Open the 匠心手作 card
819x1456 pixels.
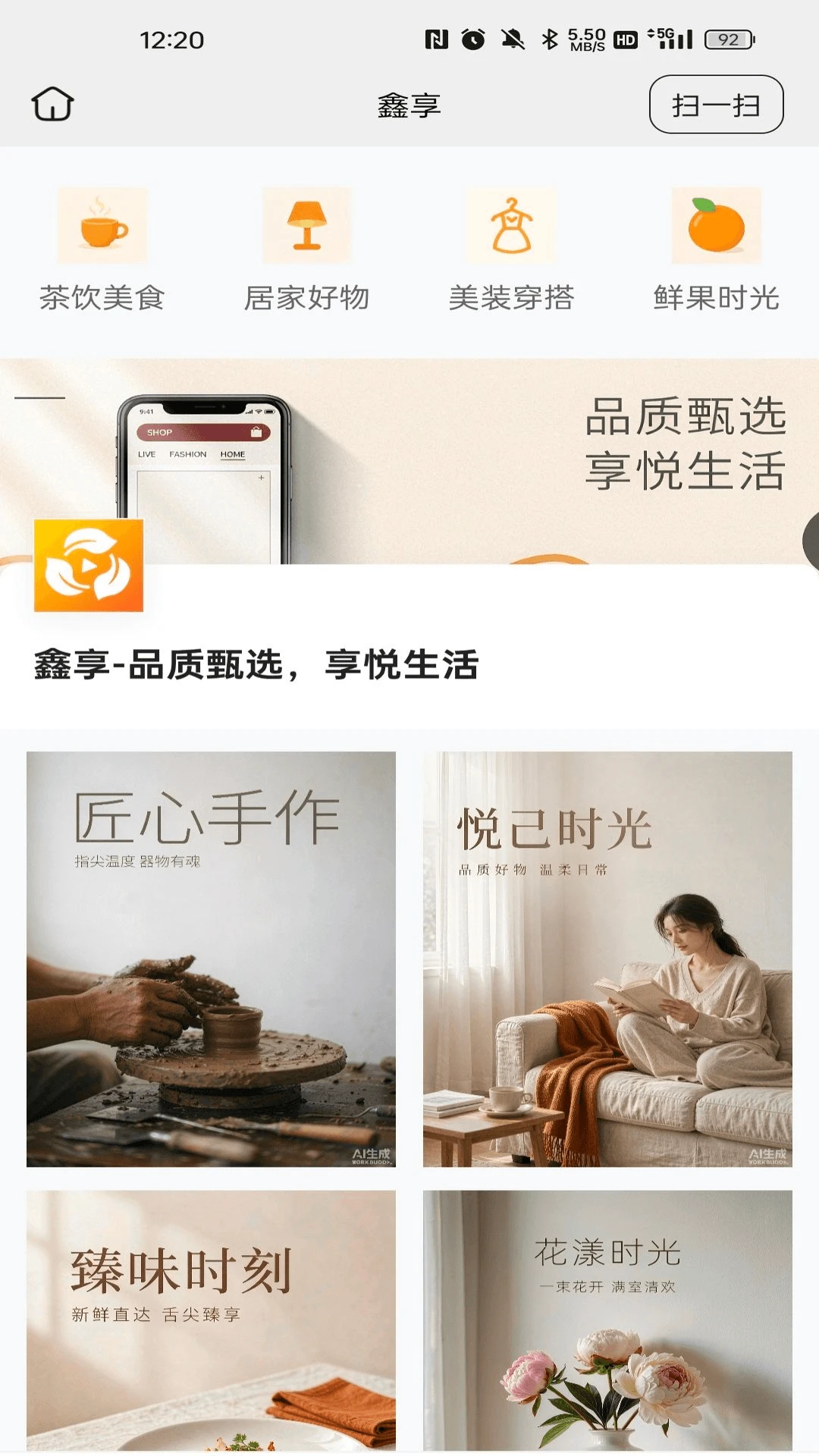point(211,959)
